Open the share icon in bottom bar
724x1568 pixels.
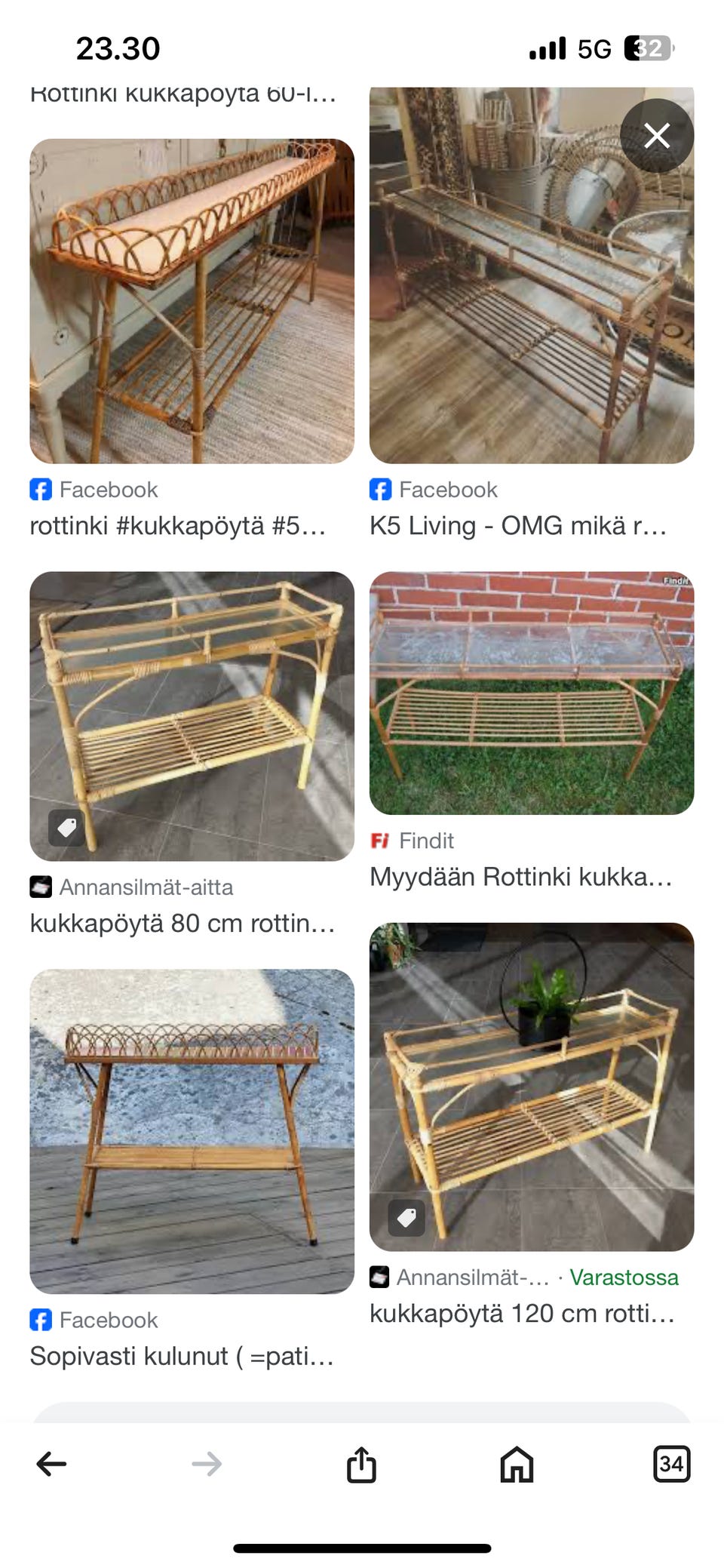click(x=361, y=1465)
